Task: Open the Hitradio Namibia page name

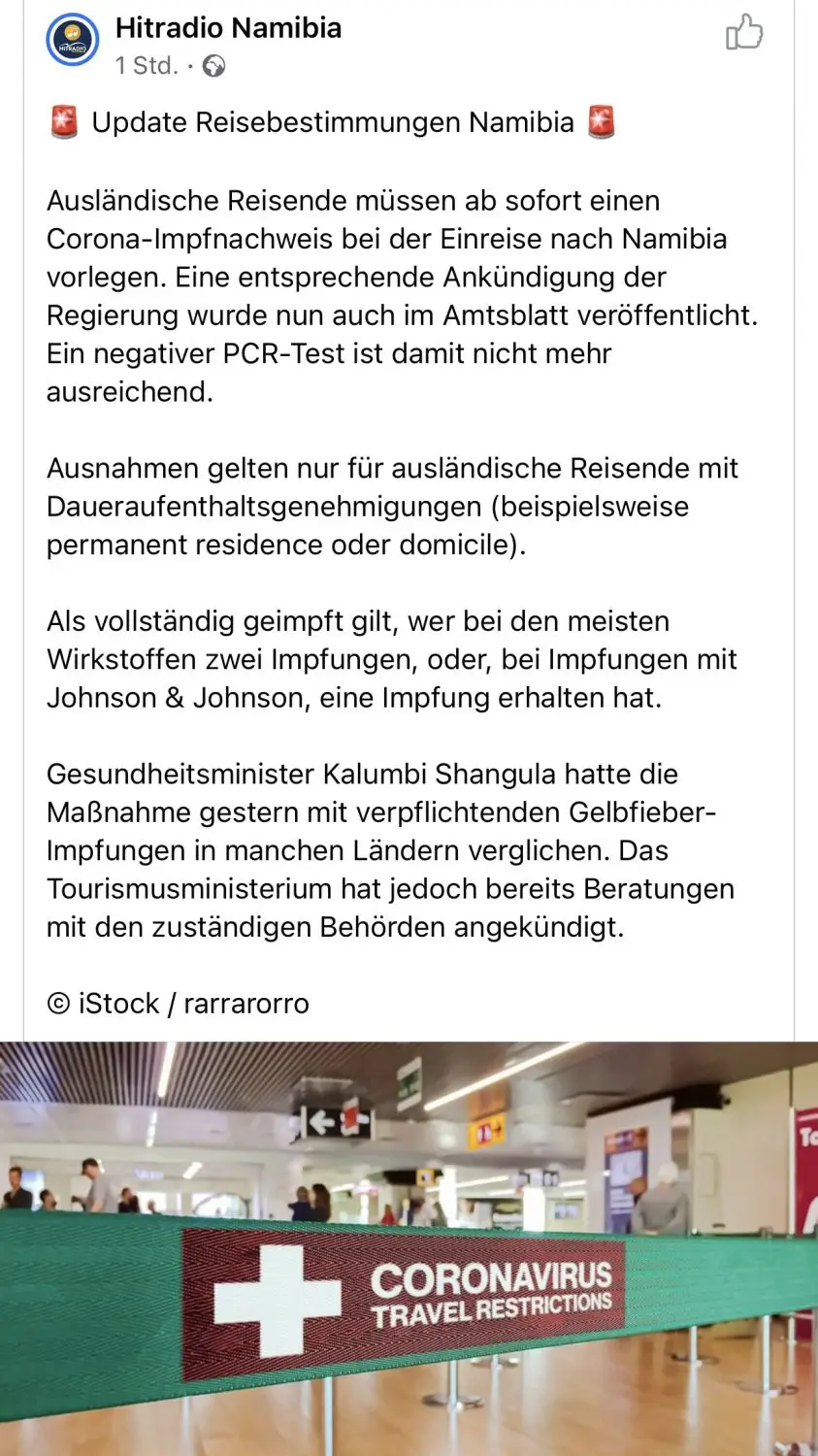Action: pyautogui.click(x=228, y=28)
